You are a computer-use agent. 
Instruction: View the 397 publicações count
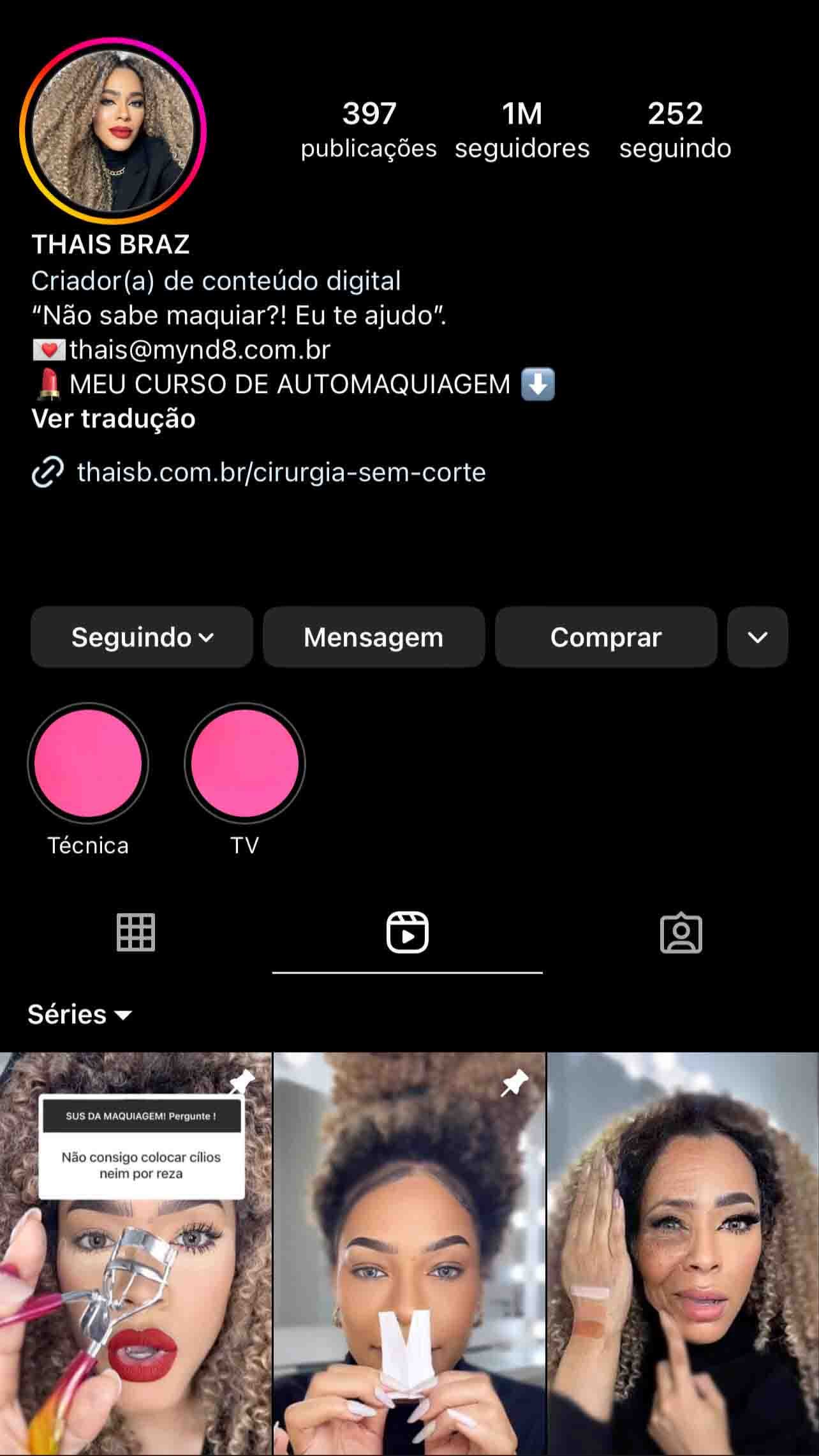coord(369,130)
